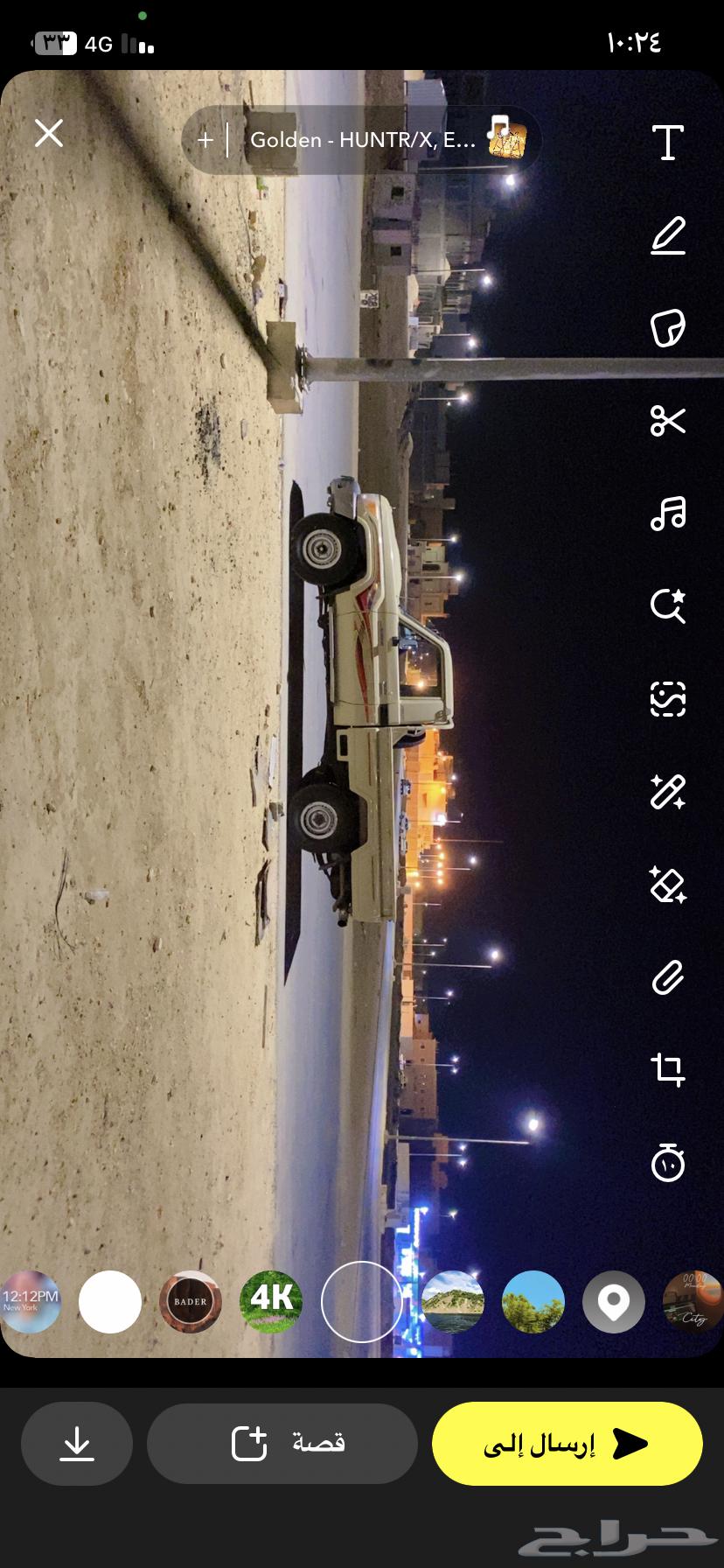Open the crop tool
Image resolution: width=724 pixels, height=1568 pixels.
click(668, 1070)
